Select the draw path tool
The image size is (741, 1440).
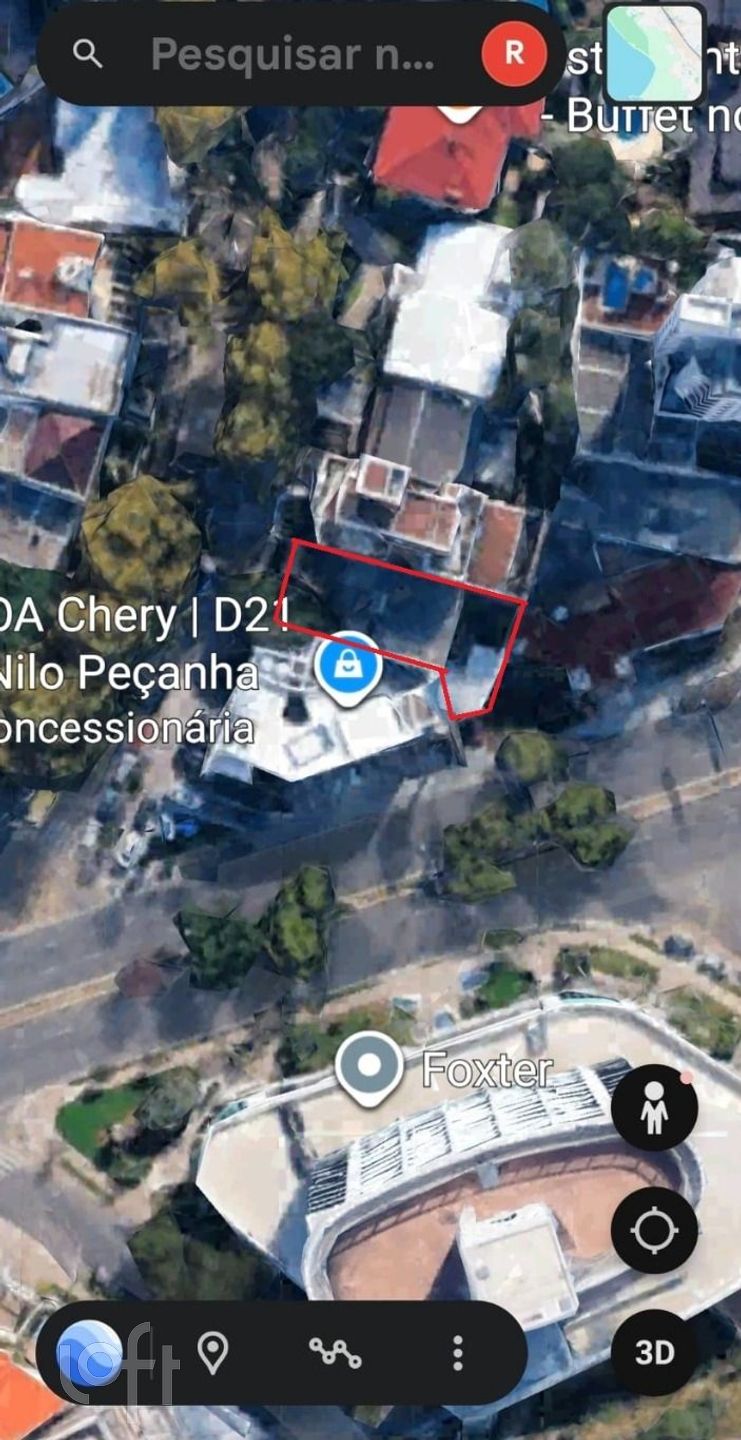pos(335,1353)
